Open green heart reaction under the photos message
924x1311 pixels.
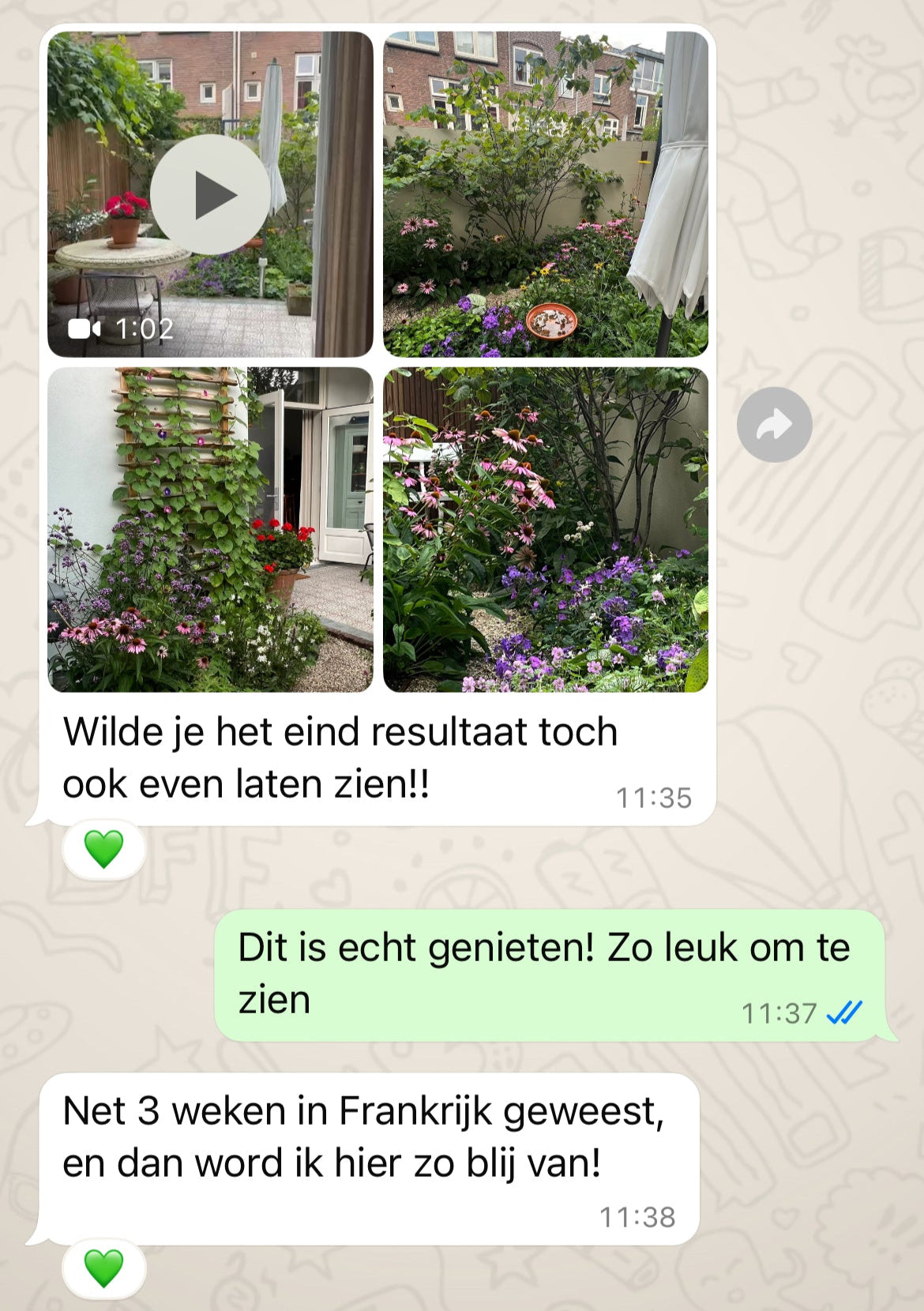104,850
